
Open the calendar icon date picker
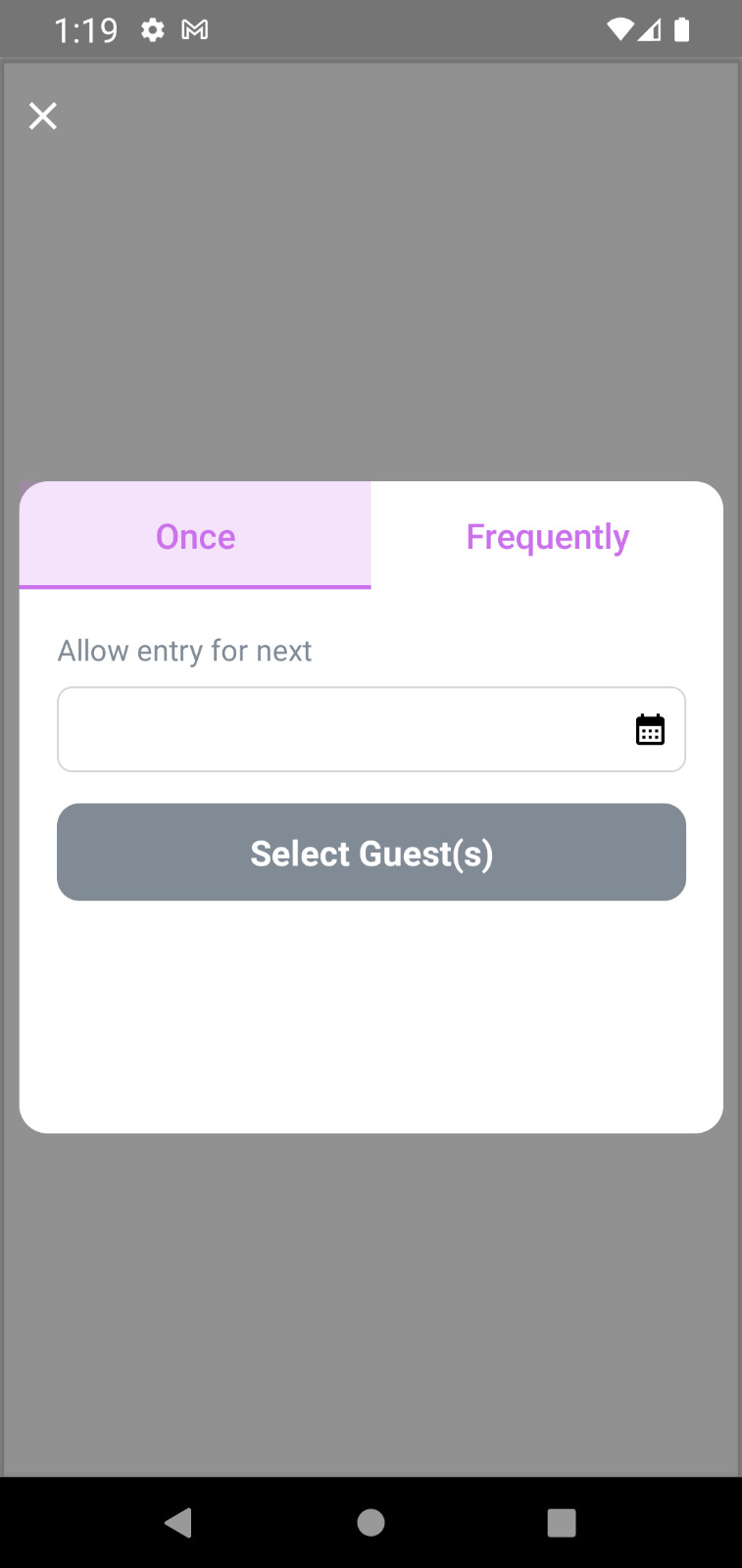pyautogui.click(x=650, y=729)
